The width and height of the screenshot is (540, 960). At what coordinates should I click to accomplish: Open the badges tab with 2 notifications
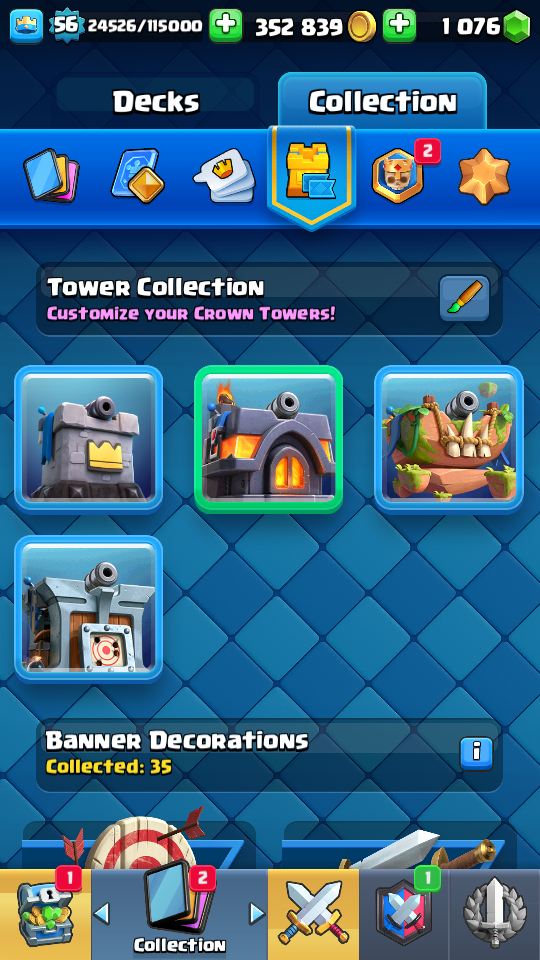pos(398,175)
